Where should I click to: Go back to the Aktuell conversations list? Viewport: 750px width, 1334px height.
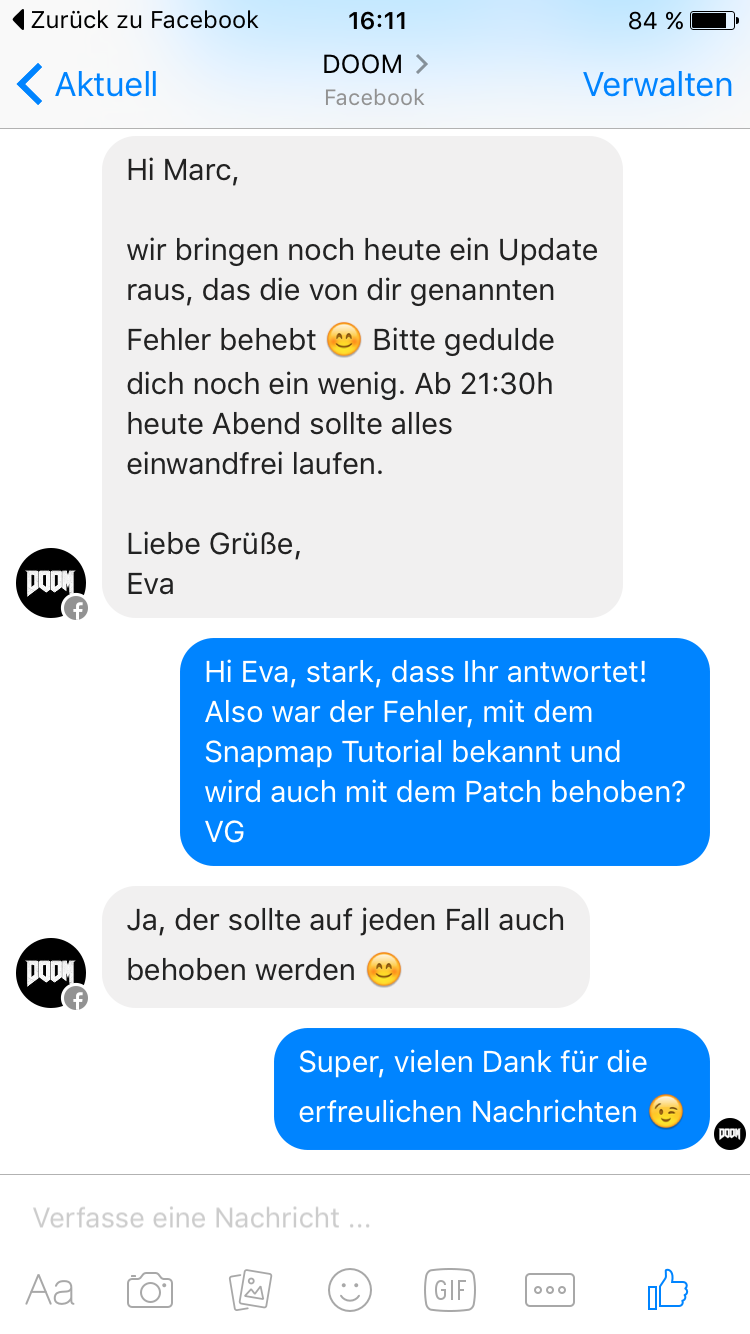pos(88,84)
